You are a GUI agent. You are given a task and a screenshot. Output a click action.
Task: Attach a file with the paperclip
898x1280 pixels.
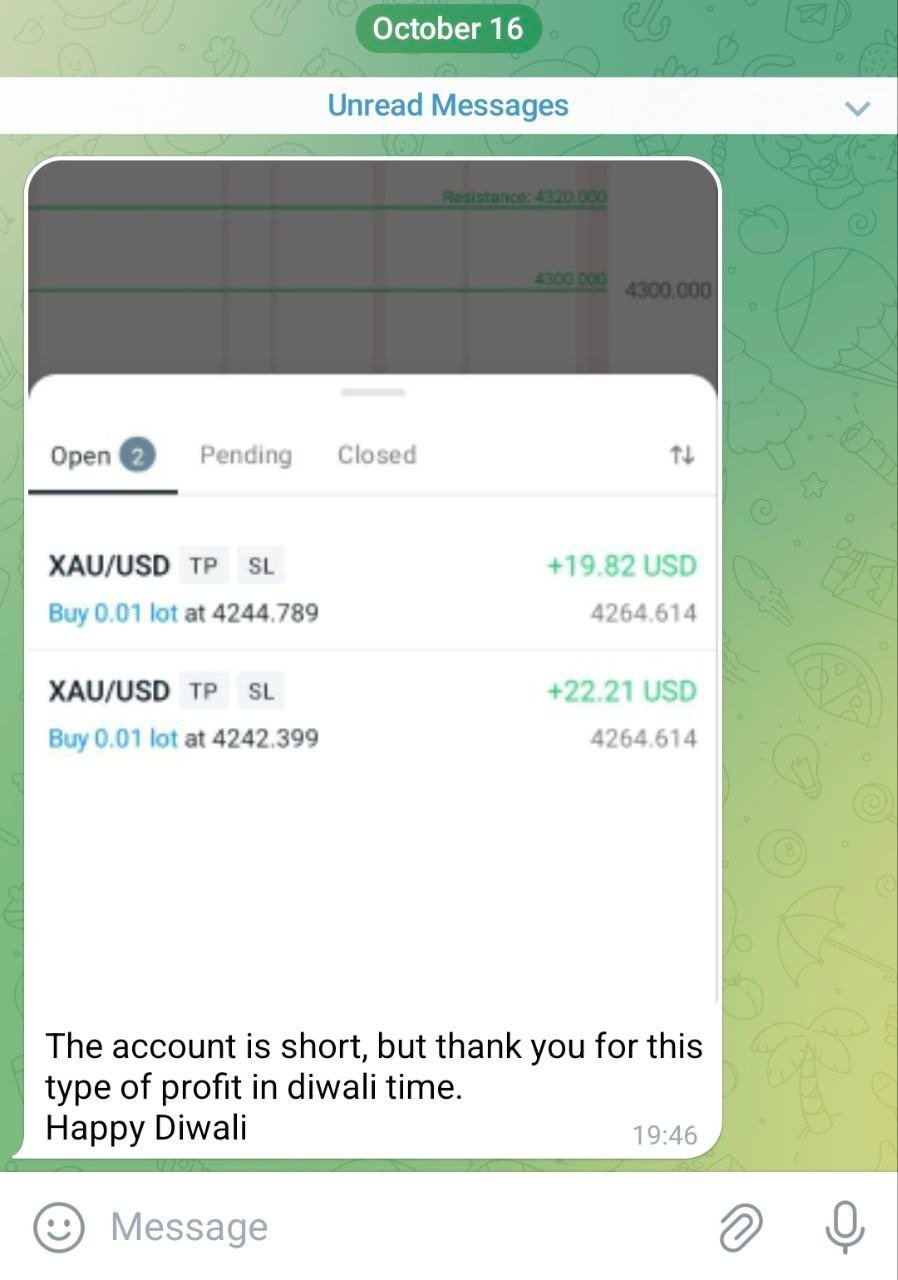click(741, 1227)
